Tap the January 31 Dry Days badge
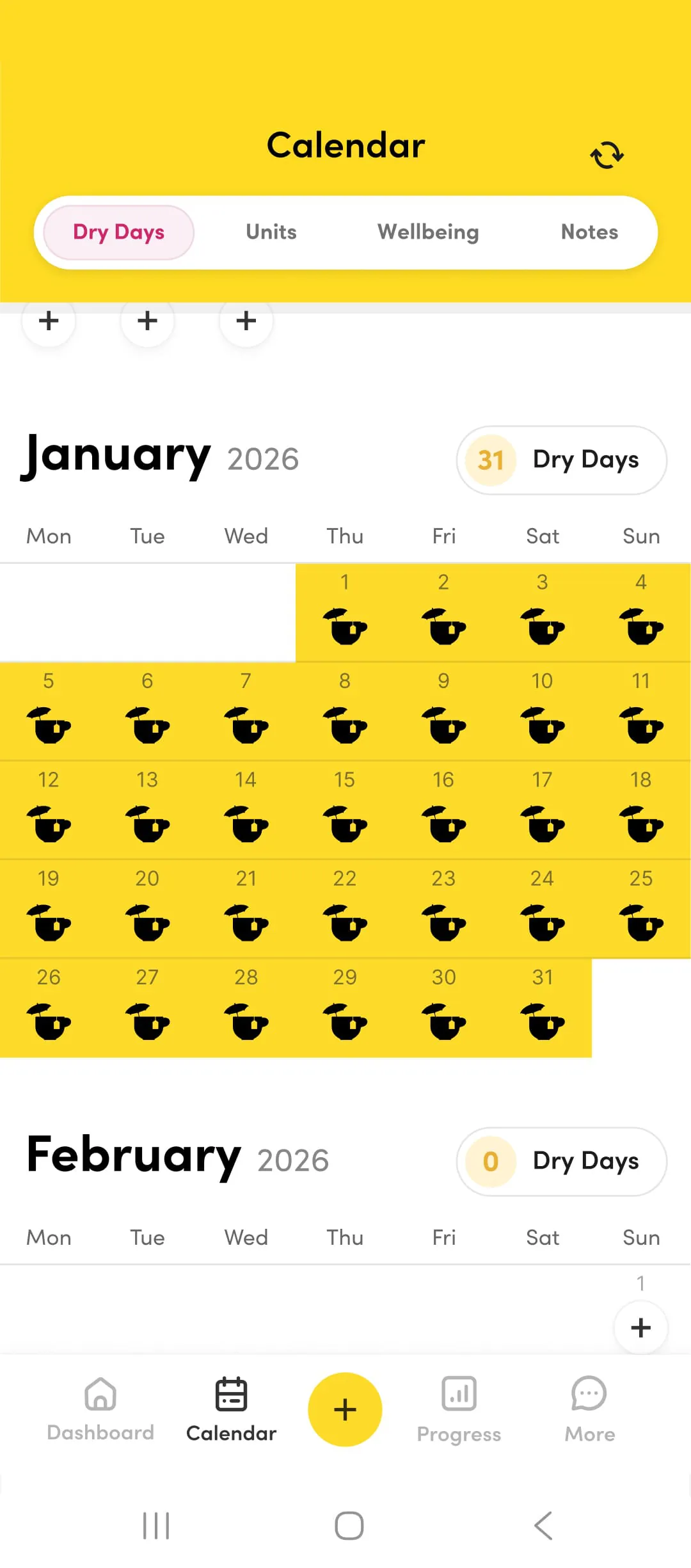691x1568 pixels. coord(560,460)
